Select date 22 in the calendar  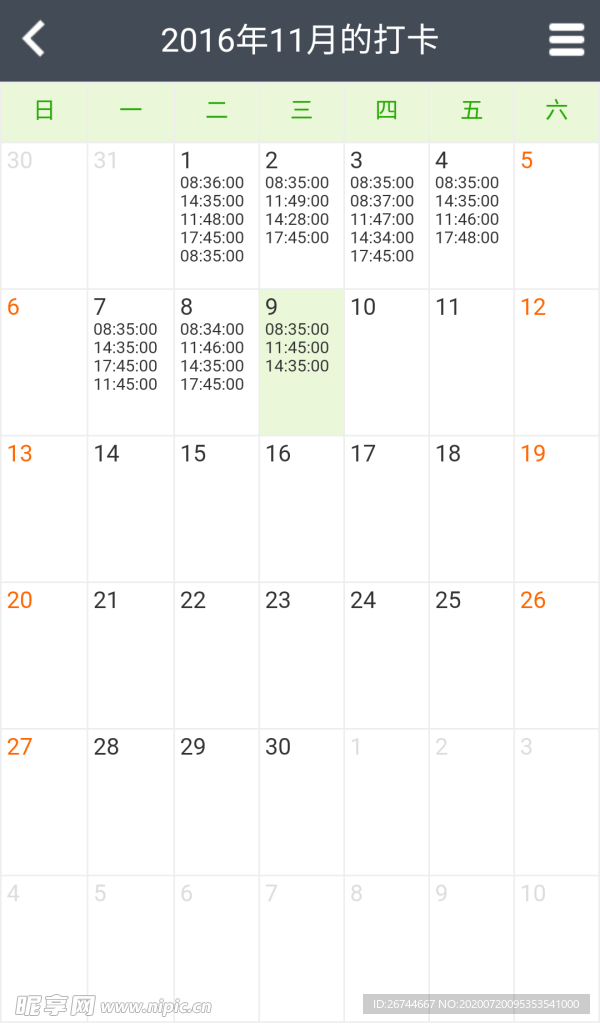[216, 655]
